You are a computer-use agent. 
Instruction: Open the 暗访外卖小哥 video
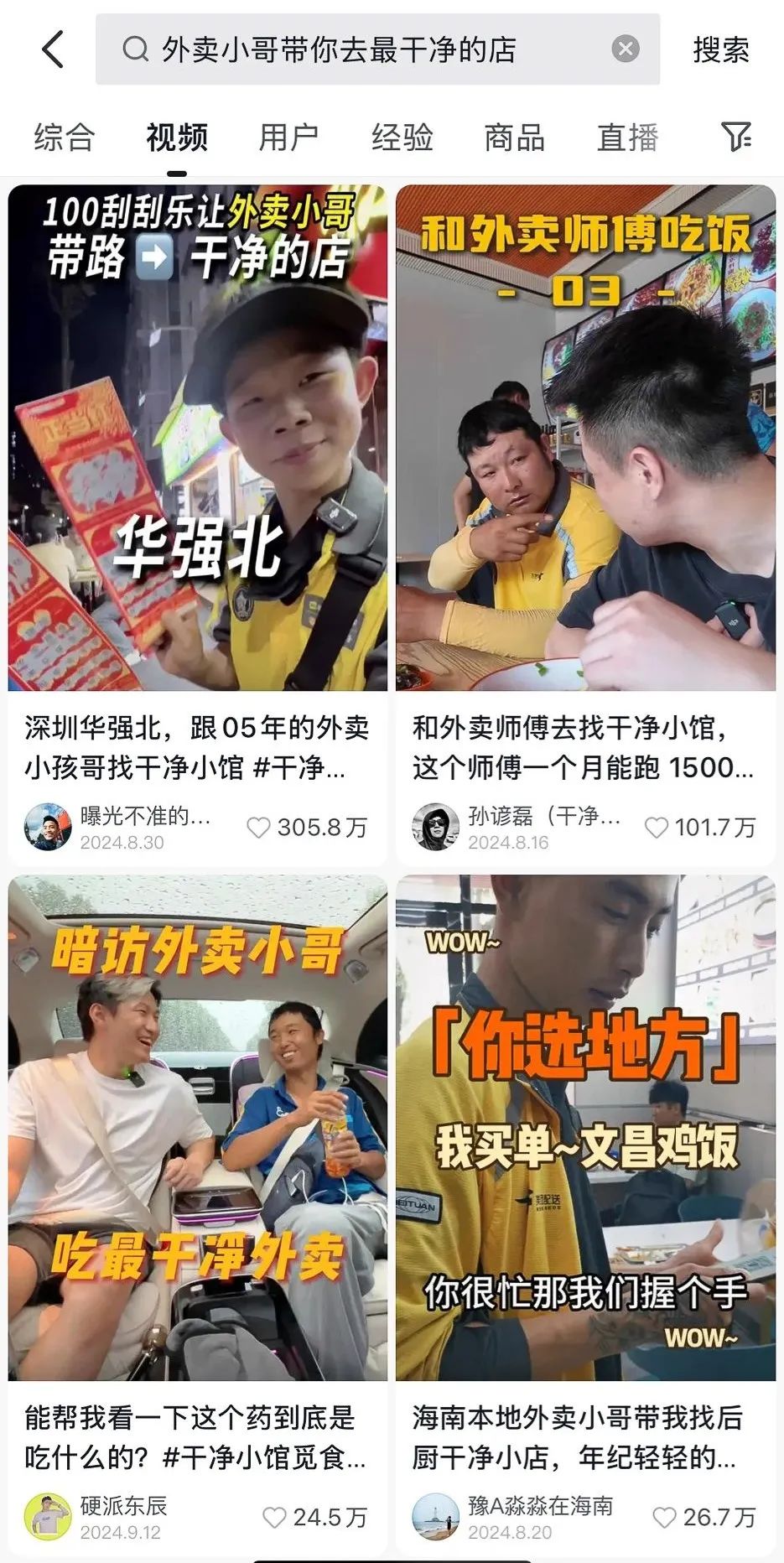(198, 1128)
